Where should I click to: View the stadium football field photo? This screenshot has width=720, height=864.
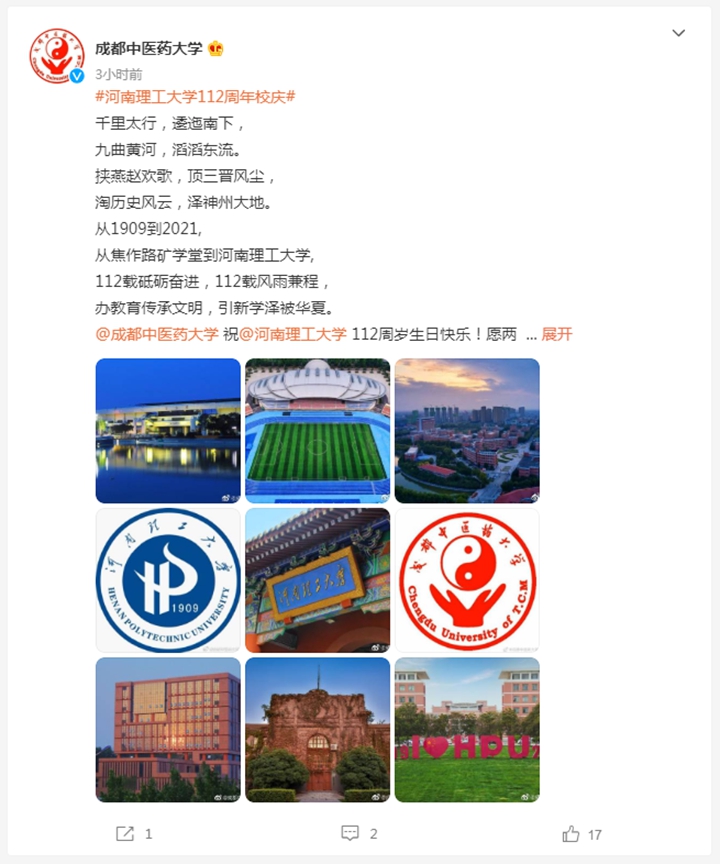coord(317,430)
